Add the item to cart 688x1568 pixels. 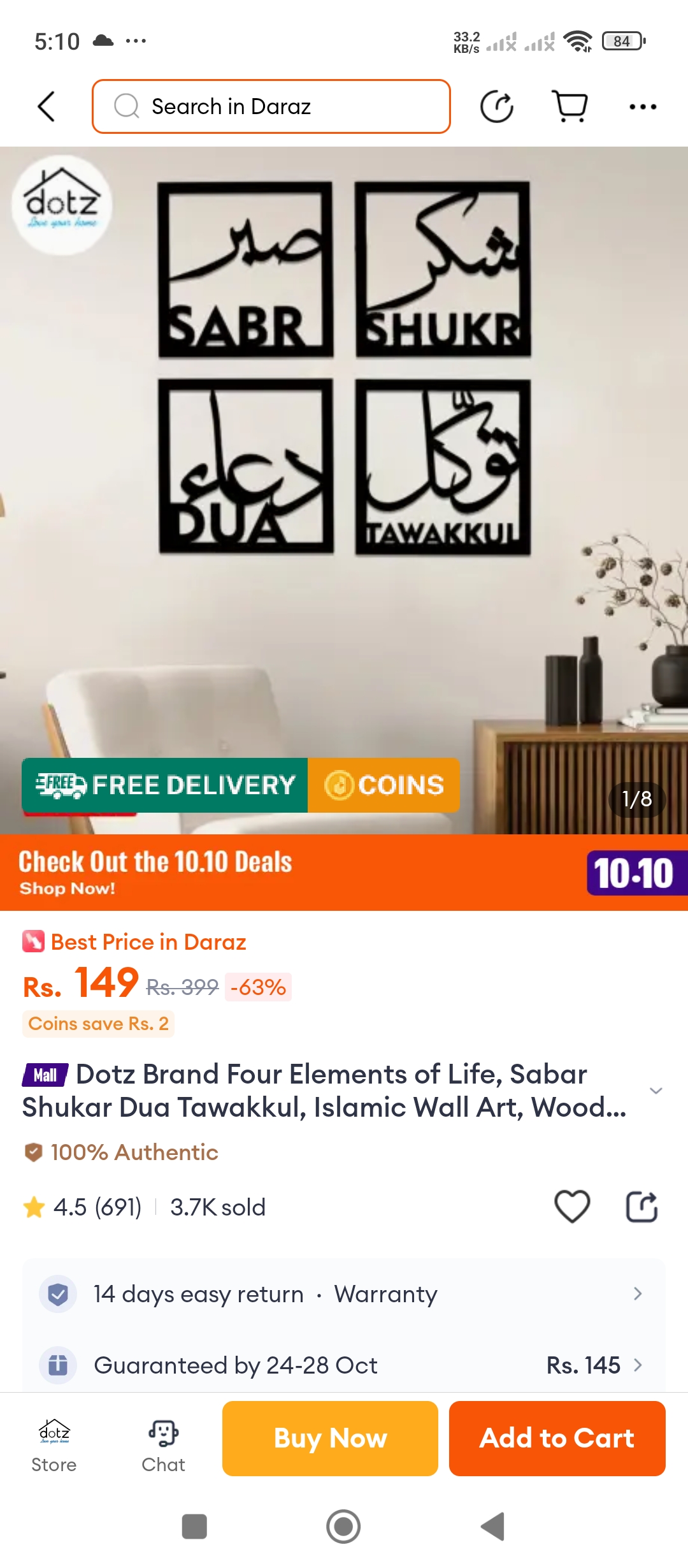tap(557, 1439)
